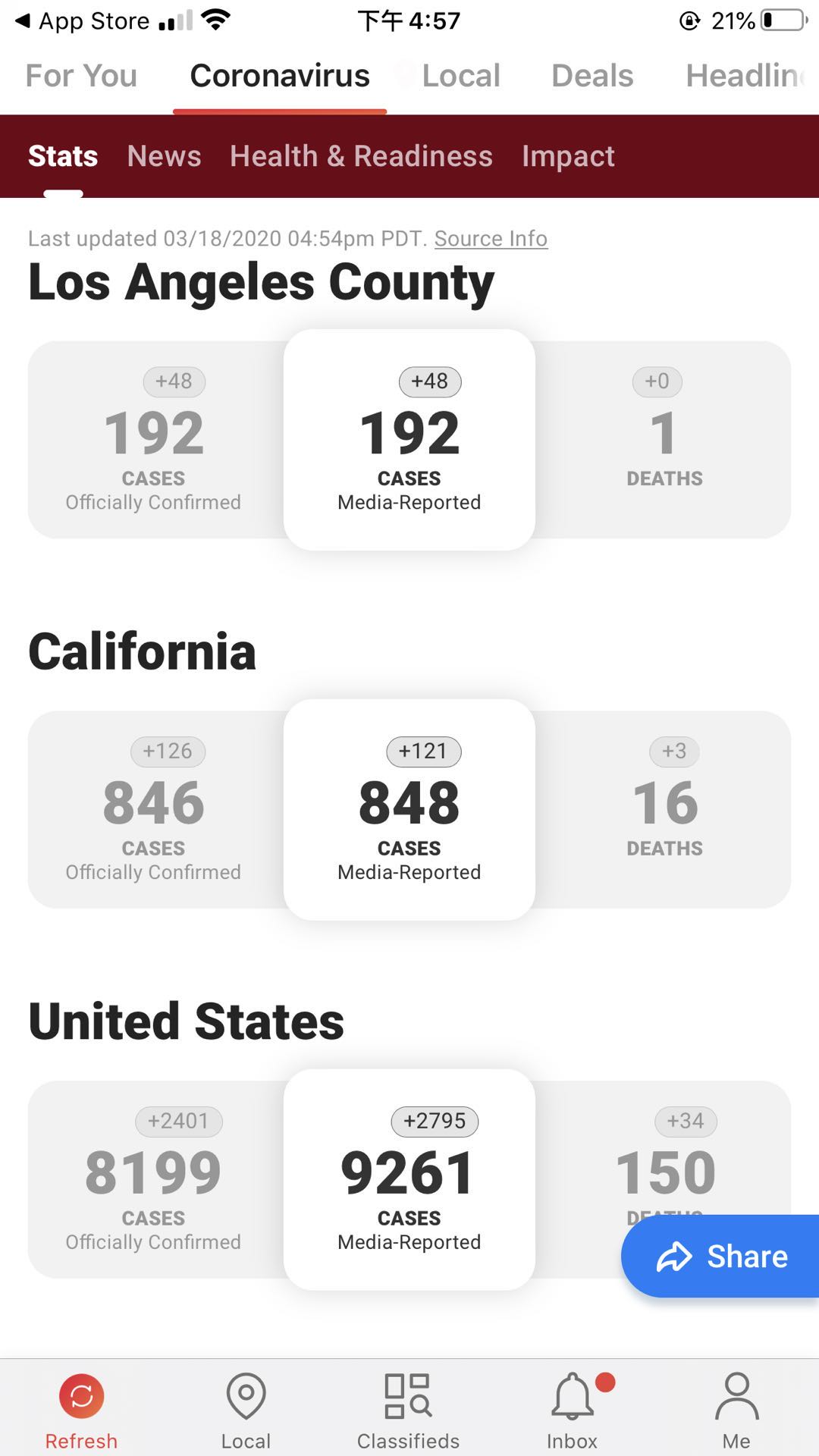The image size is (819, 1456).
Task: Switch to the Deals tab
Action: point(592,76)
